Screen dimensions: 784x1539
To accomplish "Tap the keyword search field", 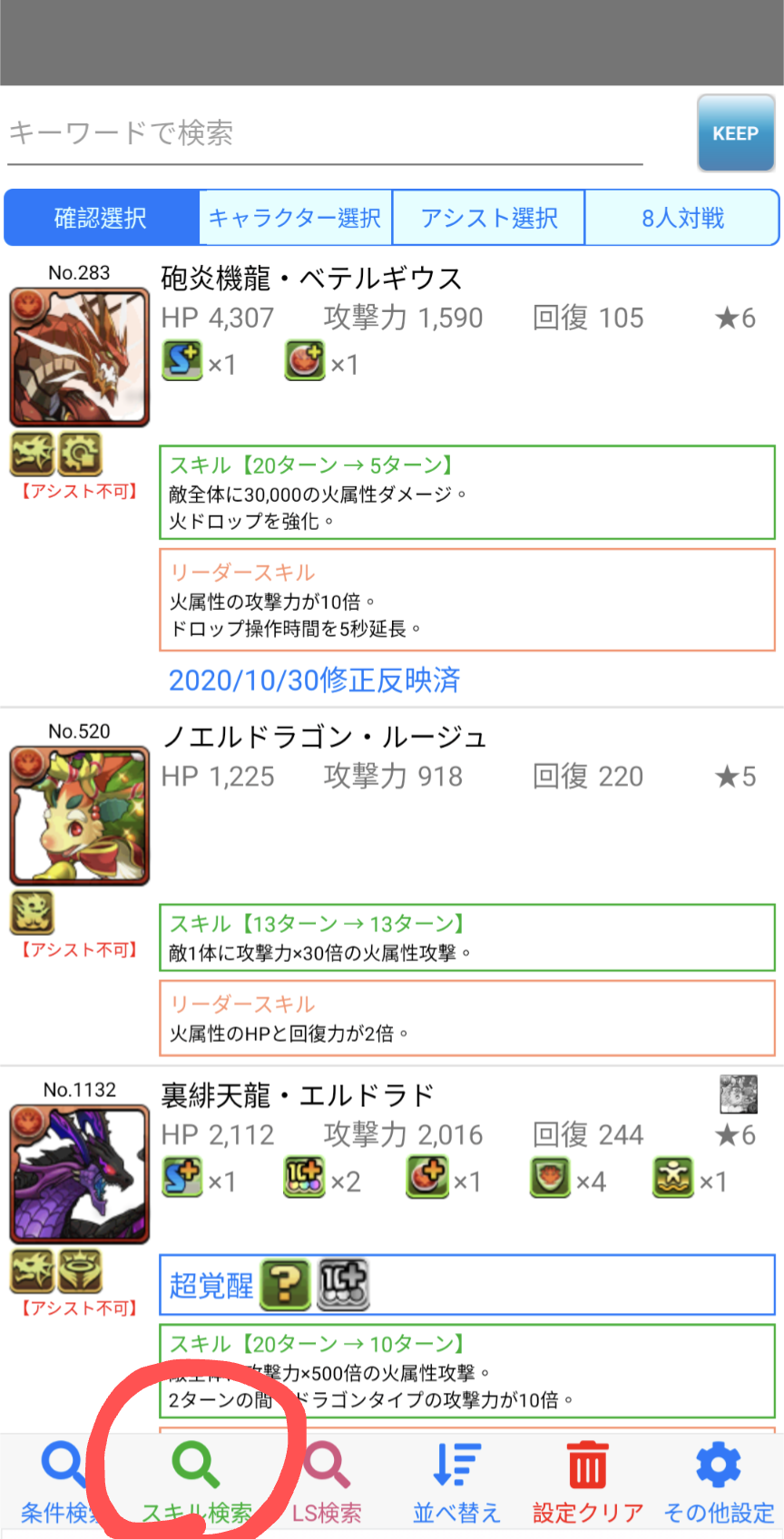I will 325,134.
